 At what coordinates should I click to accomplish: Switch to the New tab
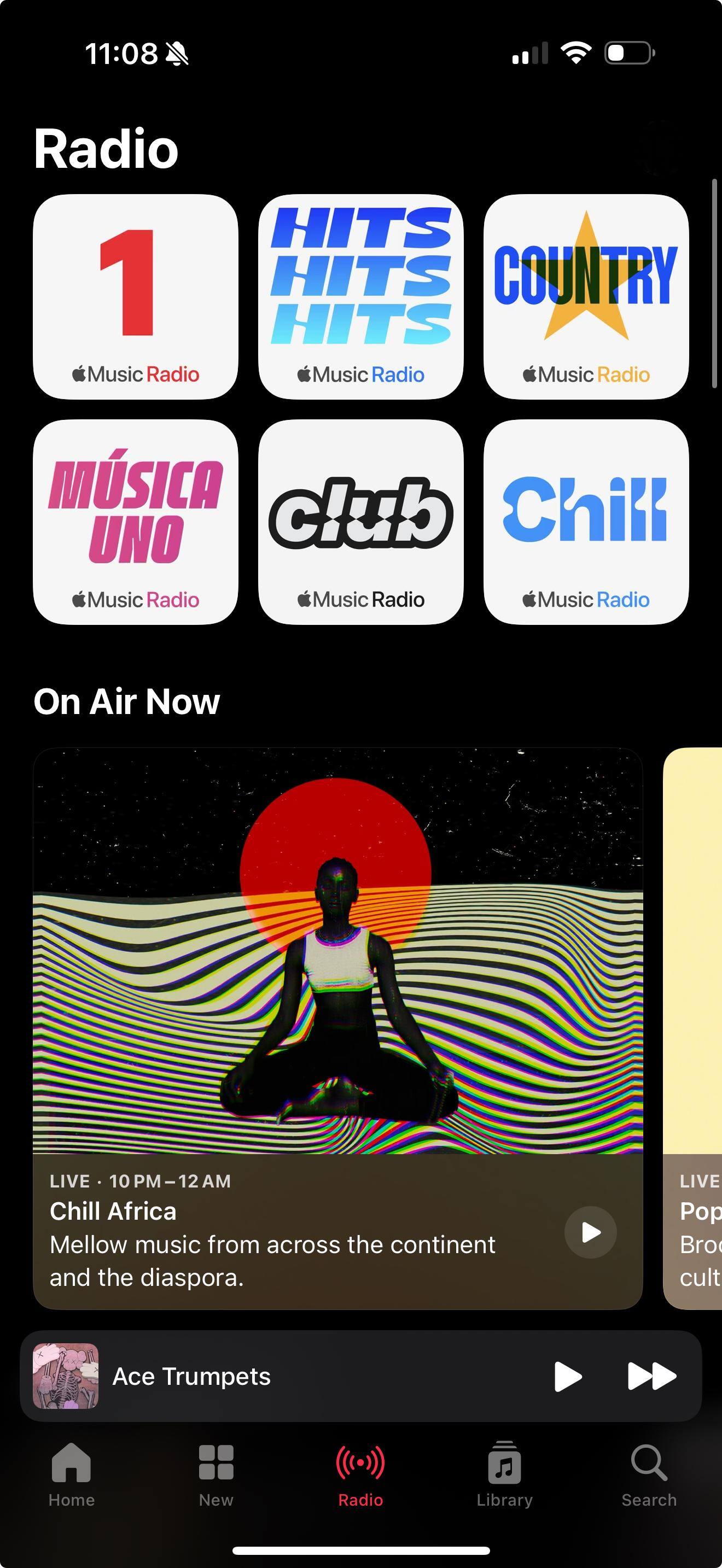pos(216,1473)
